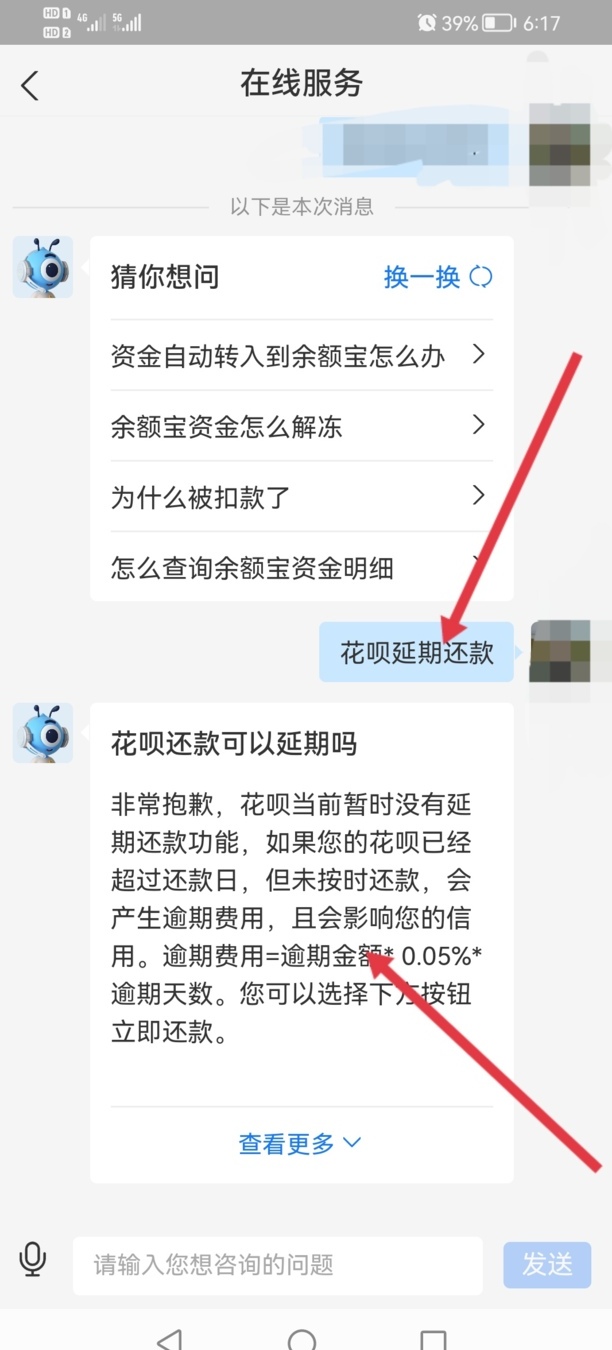Open 余额宝资金怎么解冻 question
This screenshot has width=612, height=1350.
tap(300, 427)
